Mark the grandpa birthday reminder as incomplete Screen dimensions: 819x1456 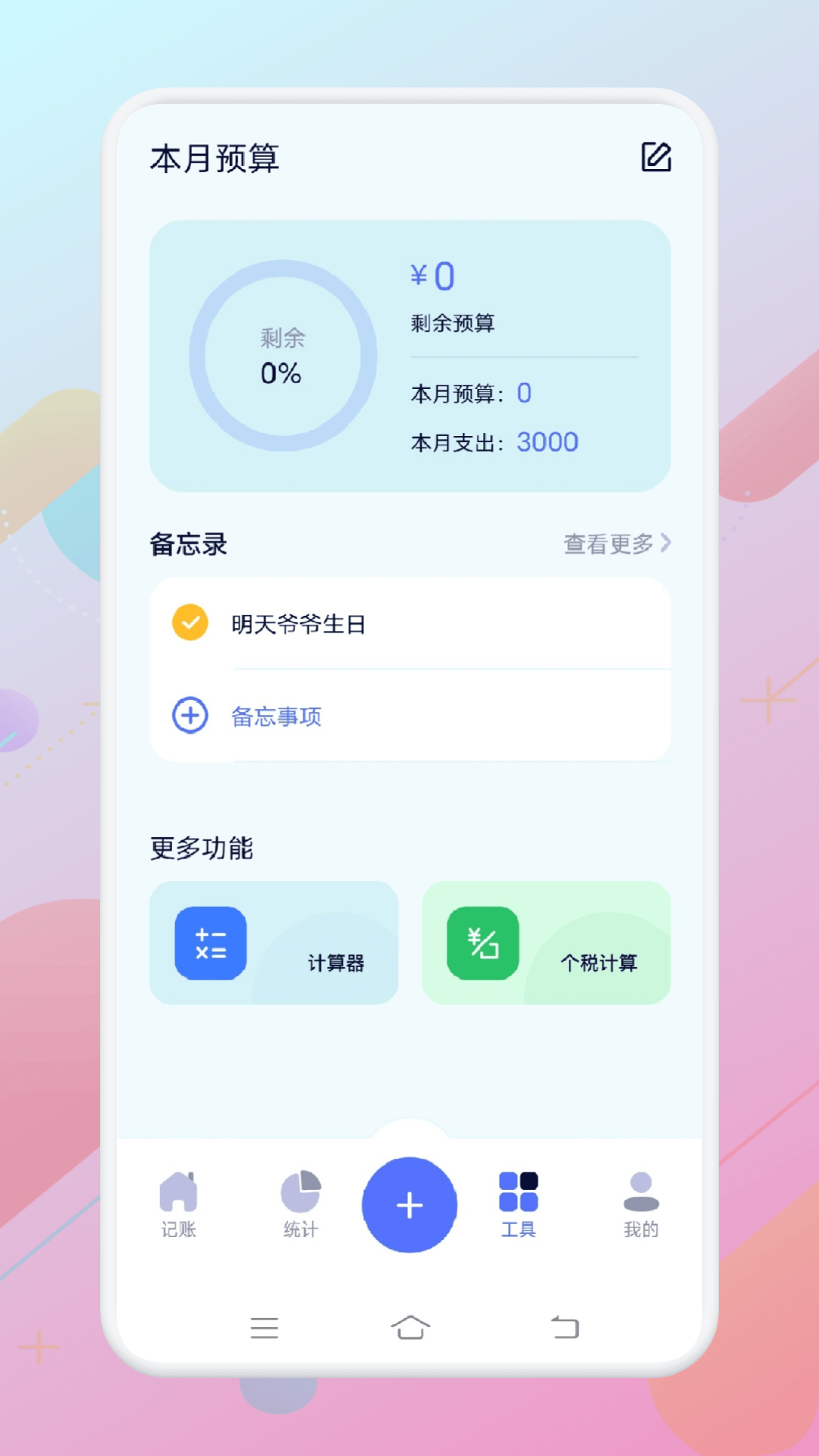(190, 622)
